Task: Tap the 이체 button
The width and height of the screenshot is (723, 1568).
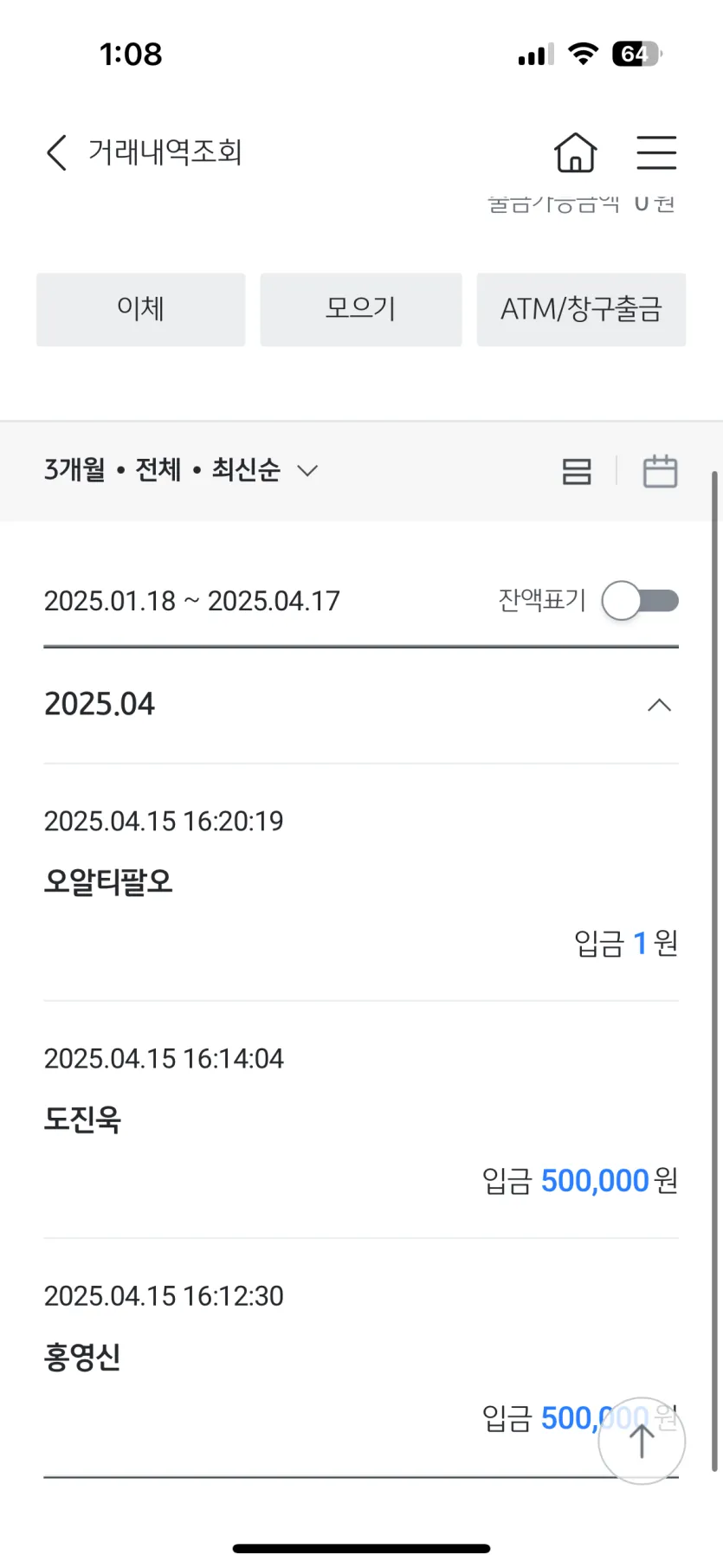Action: click(x=141, y=309)
